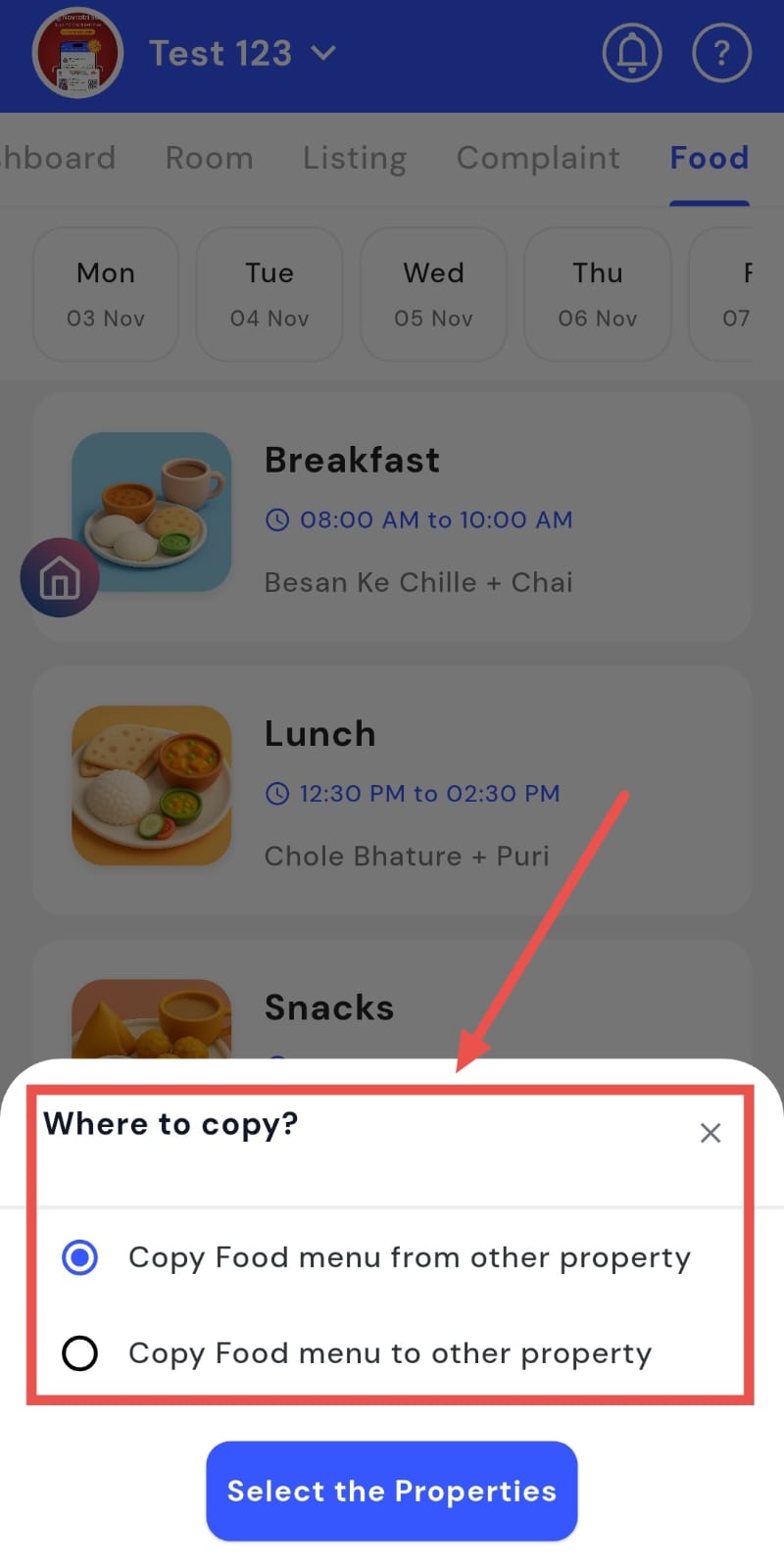Select Thu 06 Nov date chip
The image size is (784, 1568).
pyautogui.click(x=597, y=294)
